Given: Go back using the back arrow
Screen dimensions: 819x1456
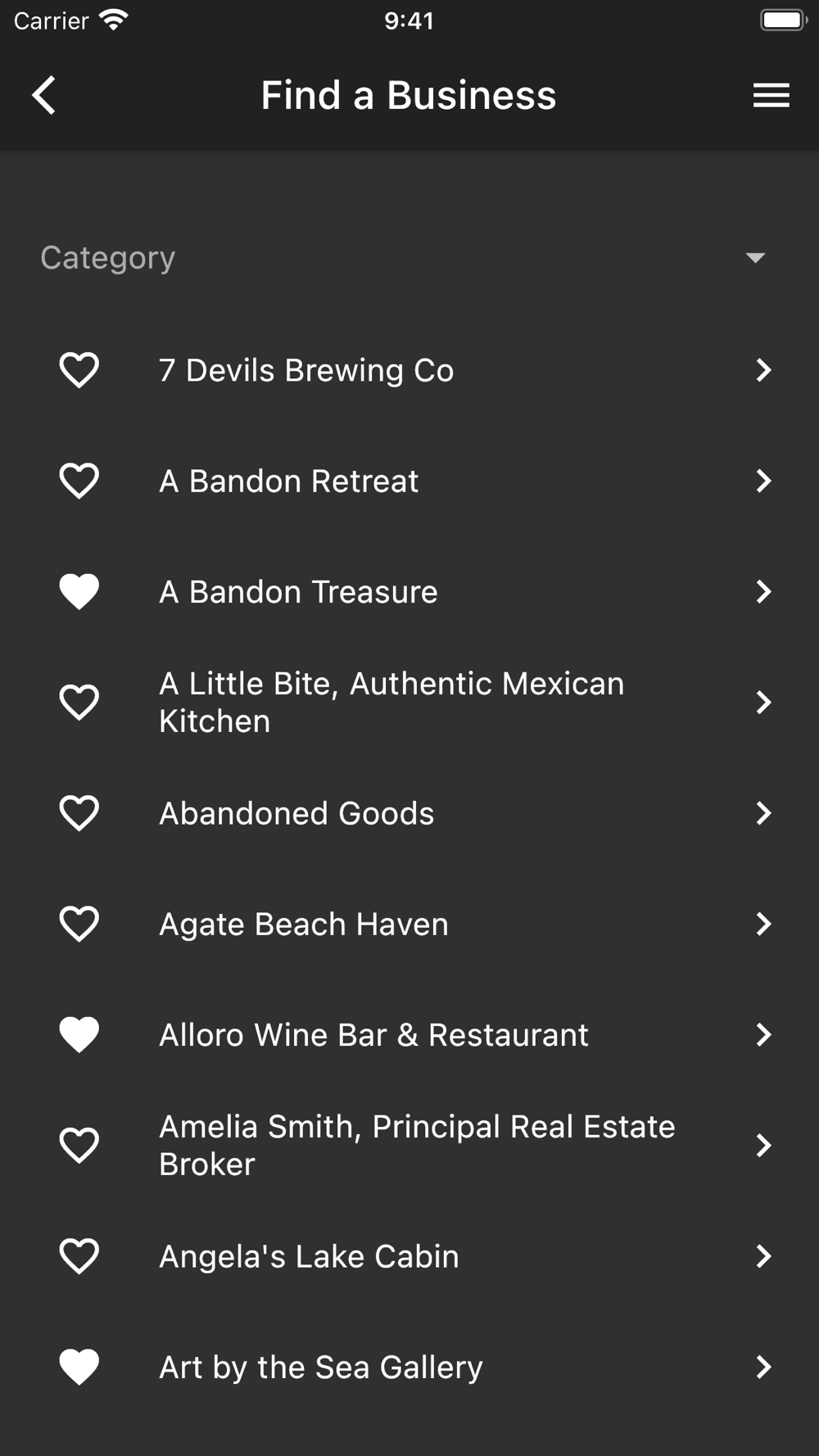Looking at the screenshot, I should tap(44, 95).
